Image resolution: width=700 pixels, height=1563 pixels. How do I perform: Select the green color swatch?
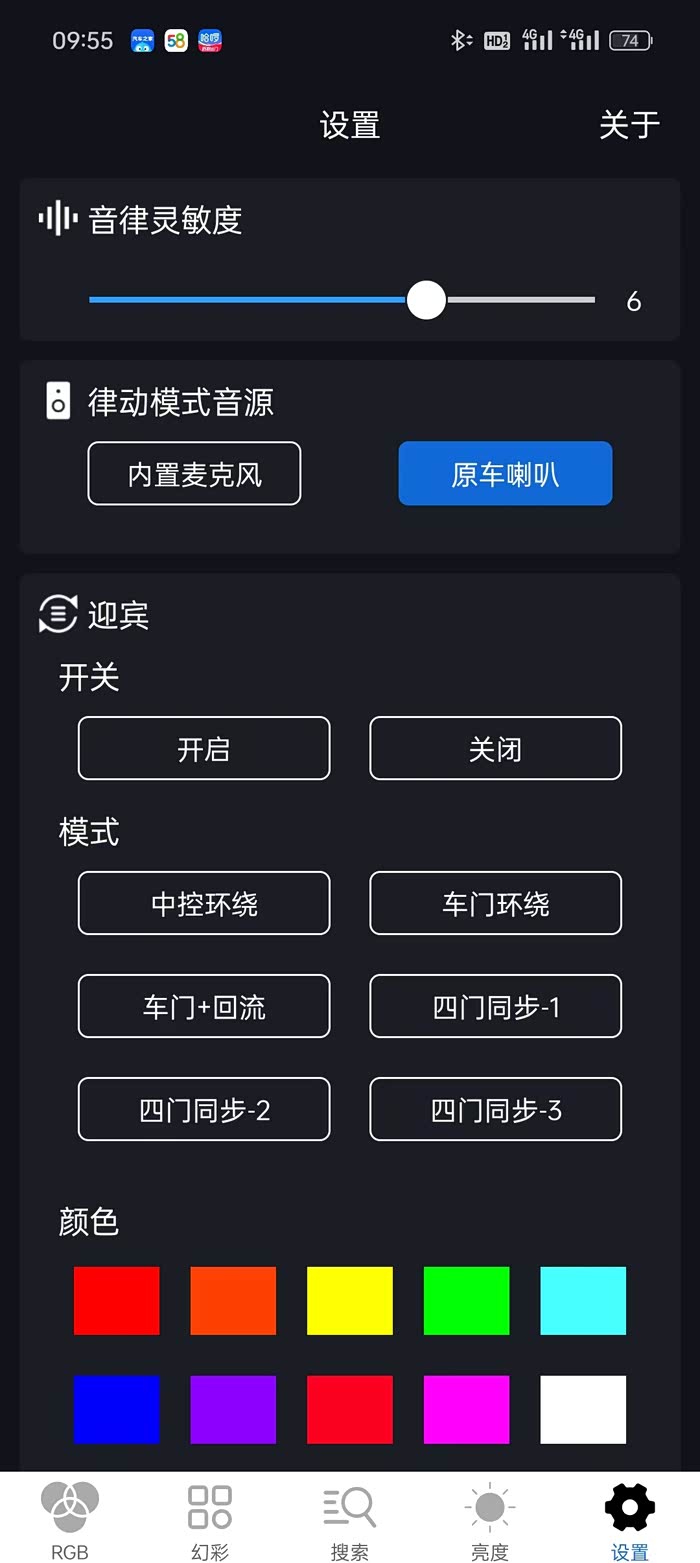(x=466, y=1301)
